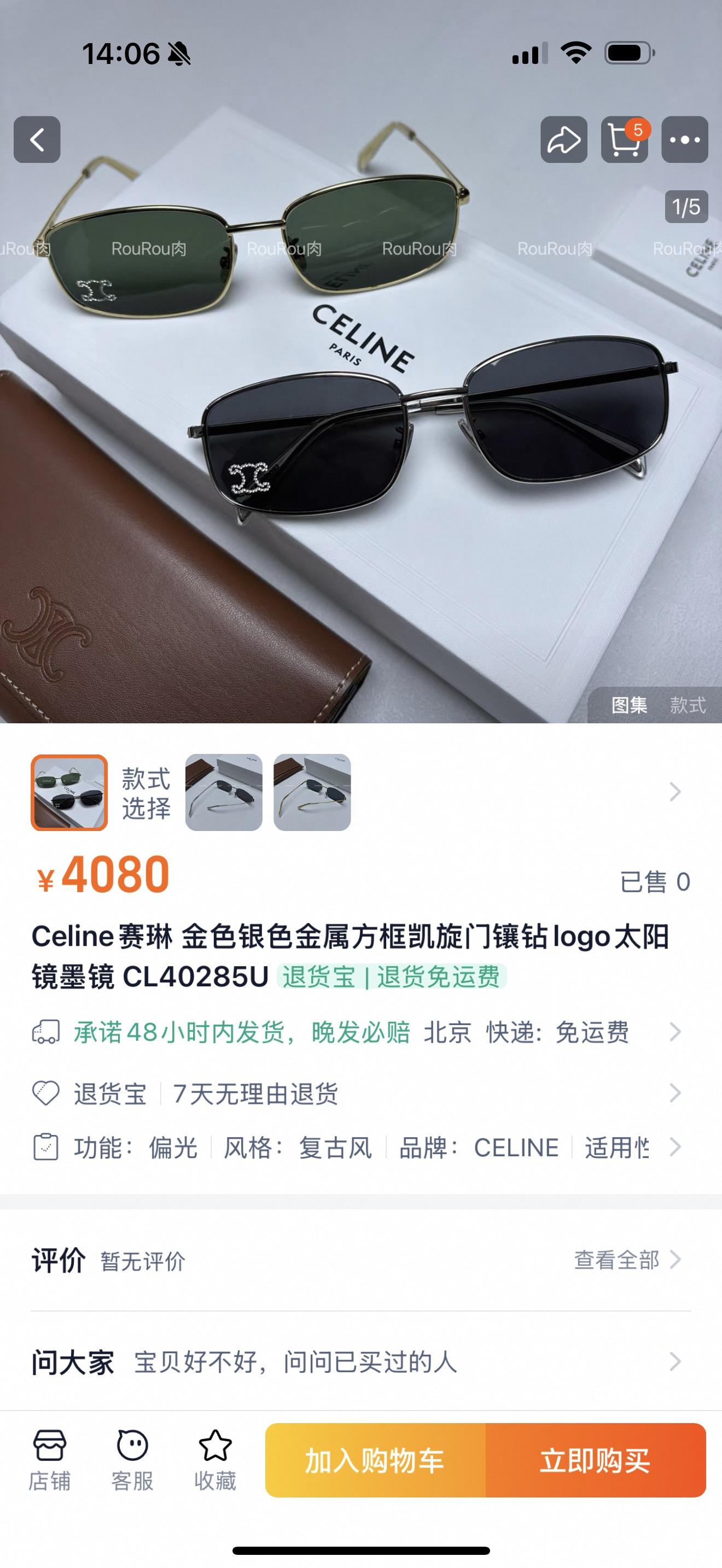Screen dimensions: 722x1568
Task: Share this Celine sunglasses listing
Action: tap(564, 139)
